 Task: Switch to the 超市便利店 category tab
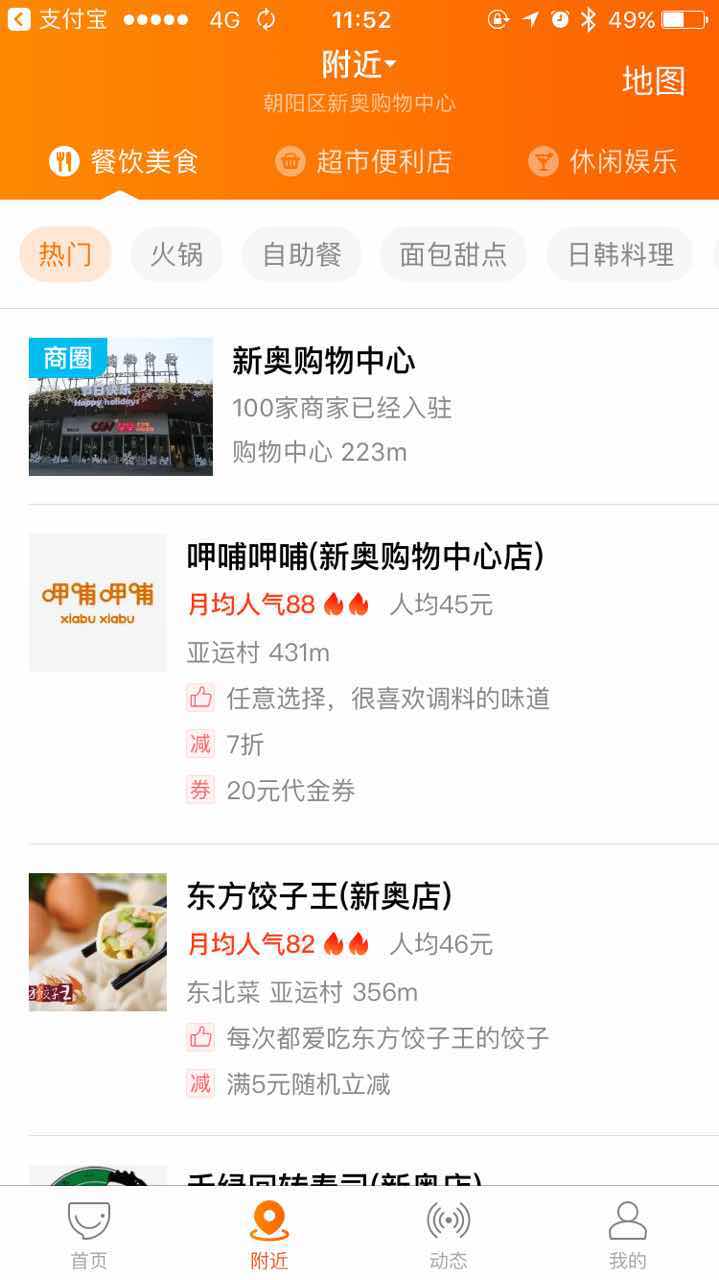(x=364, y=161)
